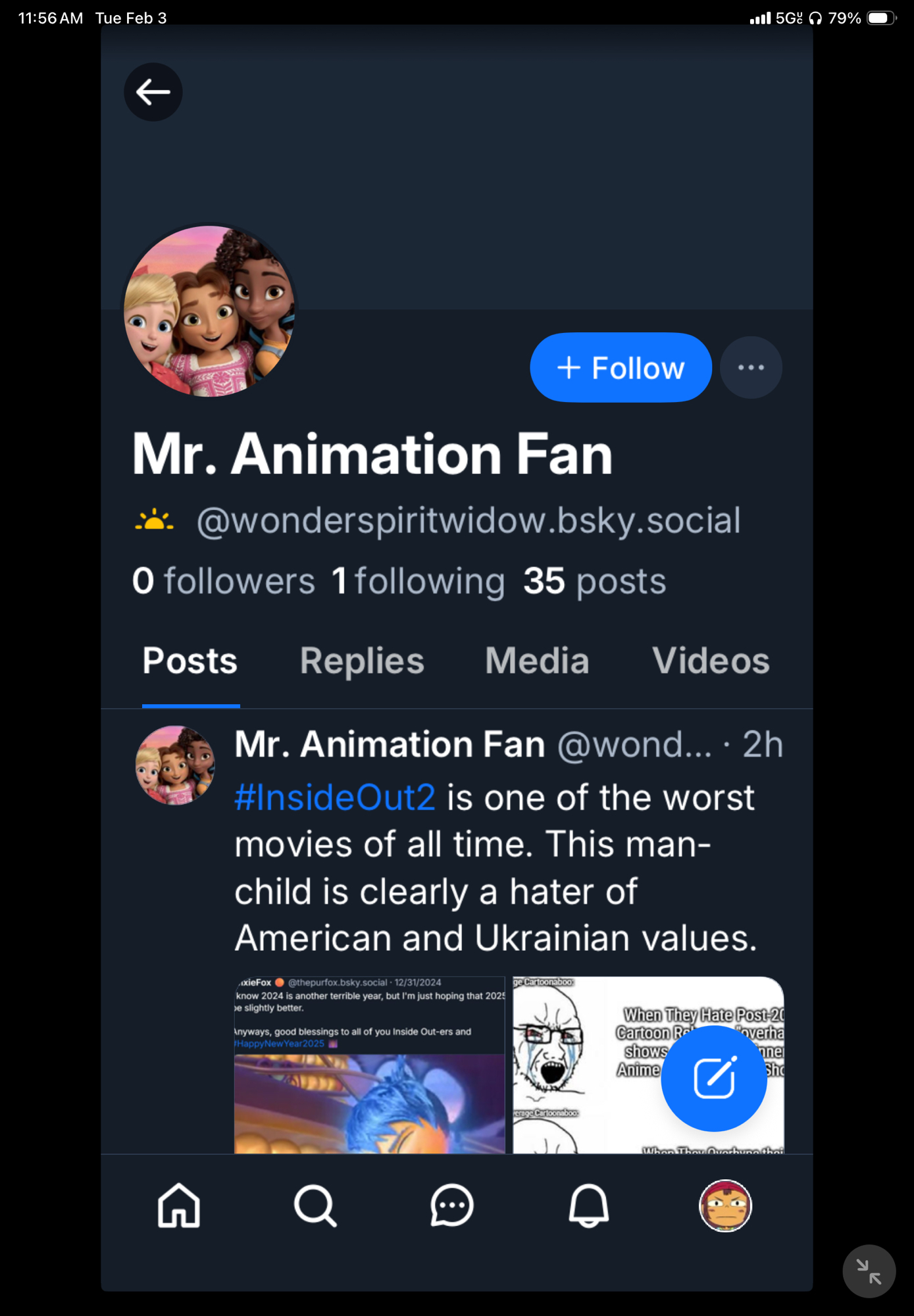Open the Chat messages tab
The height and width of the screenshot is (1316, 914).
point(451,1205)
